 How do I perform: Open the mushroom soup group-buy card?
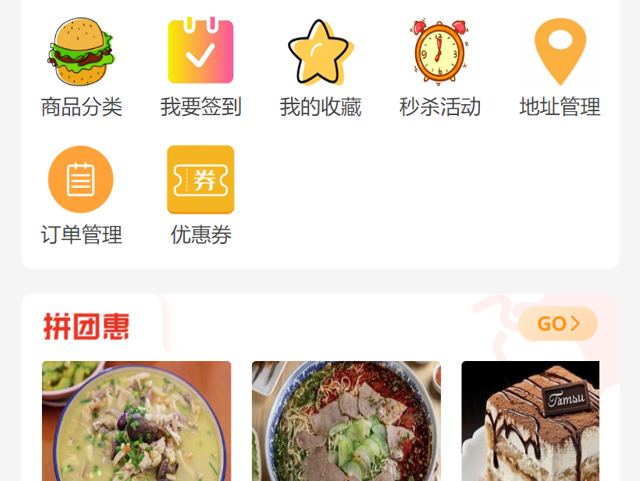pos(136,422)
